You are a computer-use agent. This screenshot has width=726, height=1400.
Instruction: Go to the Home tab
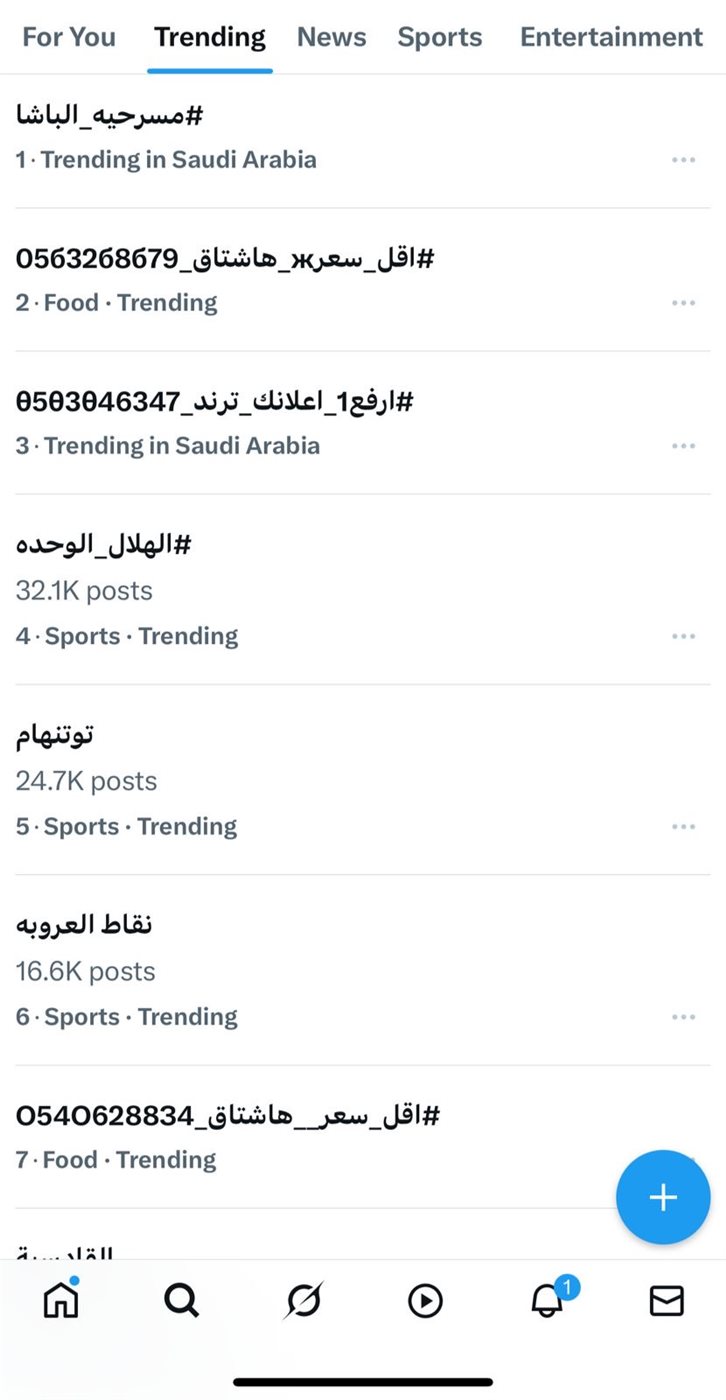[61, 1299]
